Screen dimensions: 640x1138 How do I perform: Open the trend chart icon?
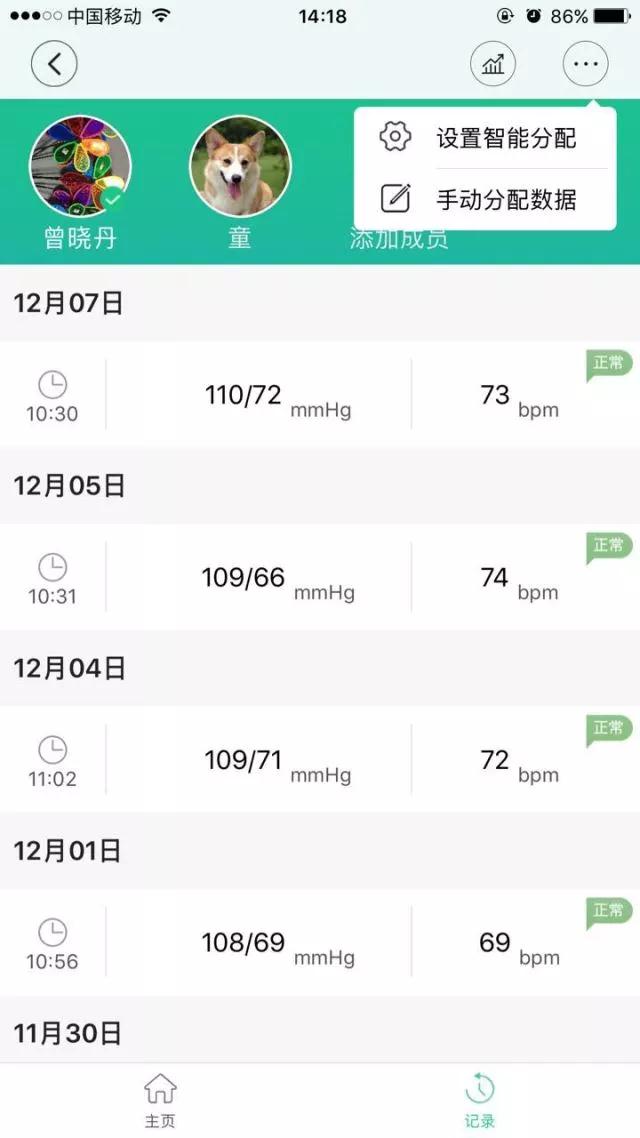493,64
